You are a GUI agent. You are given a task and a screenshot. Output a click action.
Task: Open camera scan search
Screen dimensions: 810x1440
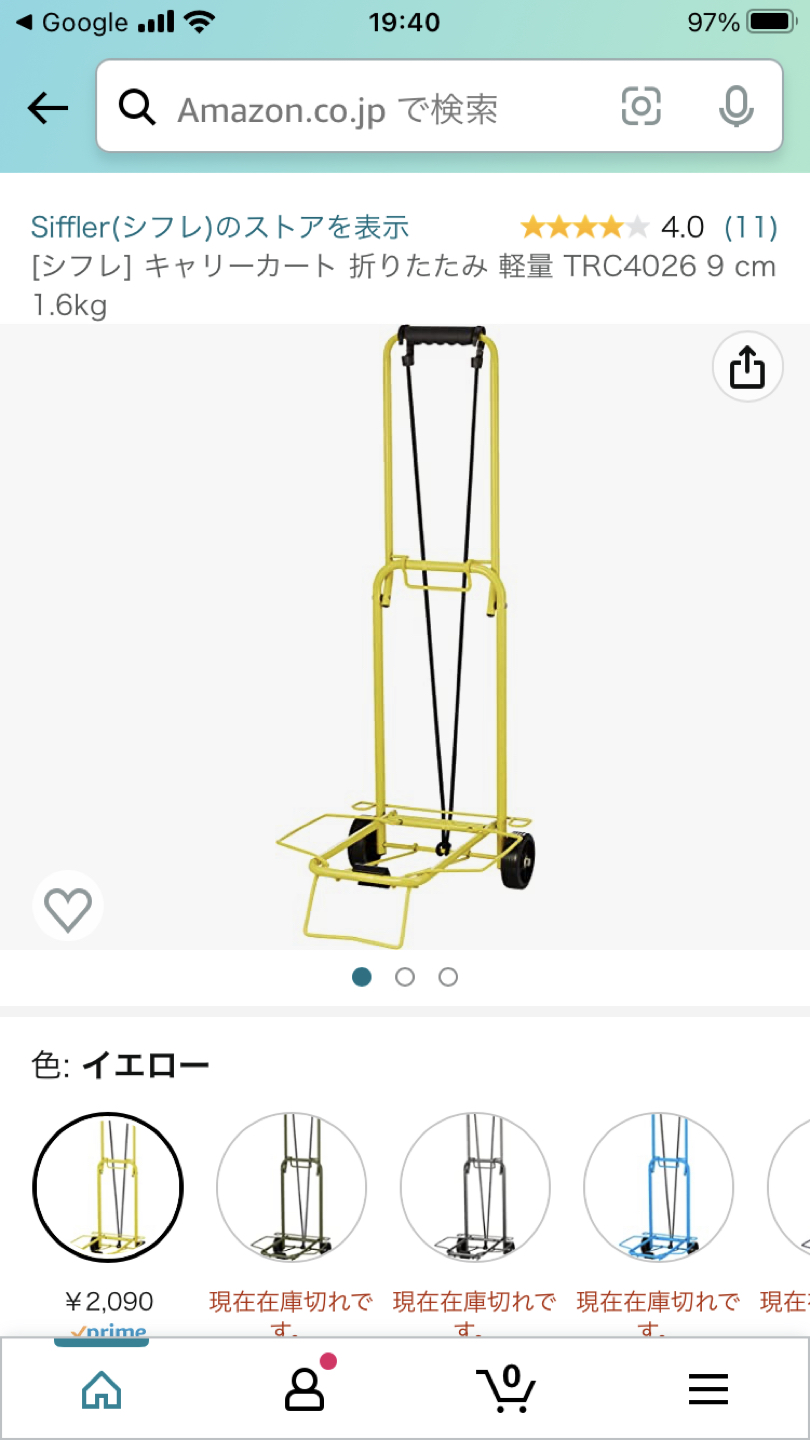click(641, 106)
